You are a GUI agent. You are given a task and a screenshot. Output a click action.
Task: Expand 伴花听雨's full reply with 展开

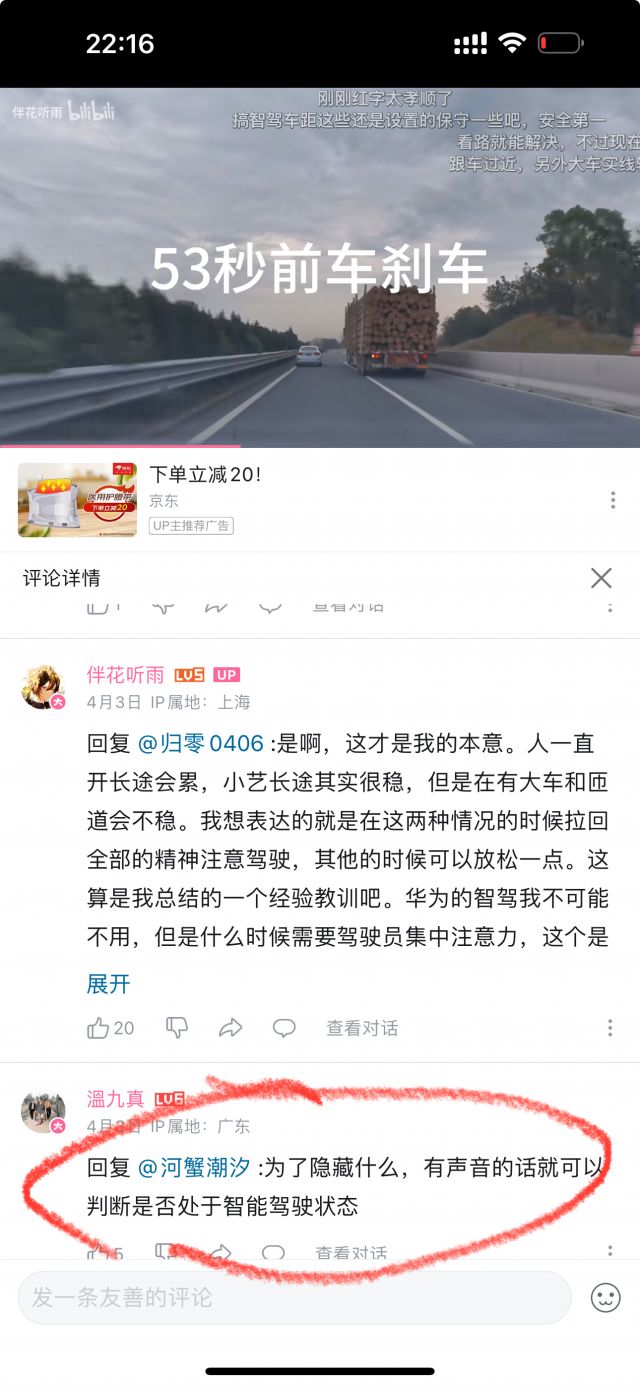(x=108, y=984)
